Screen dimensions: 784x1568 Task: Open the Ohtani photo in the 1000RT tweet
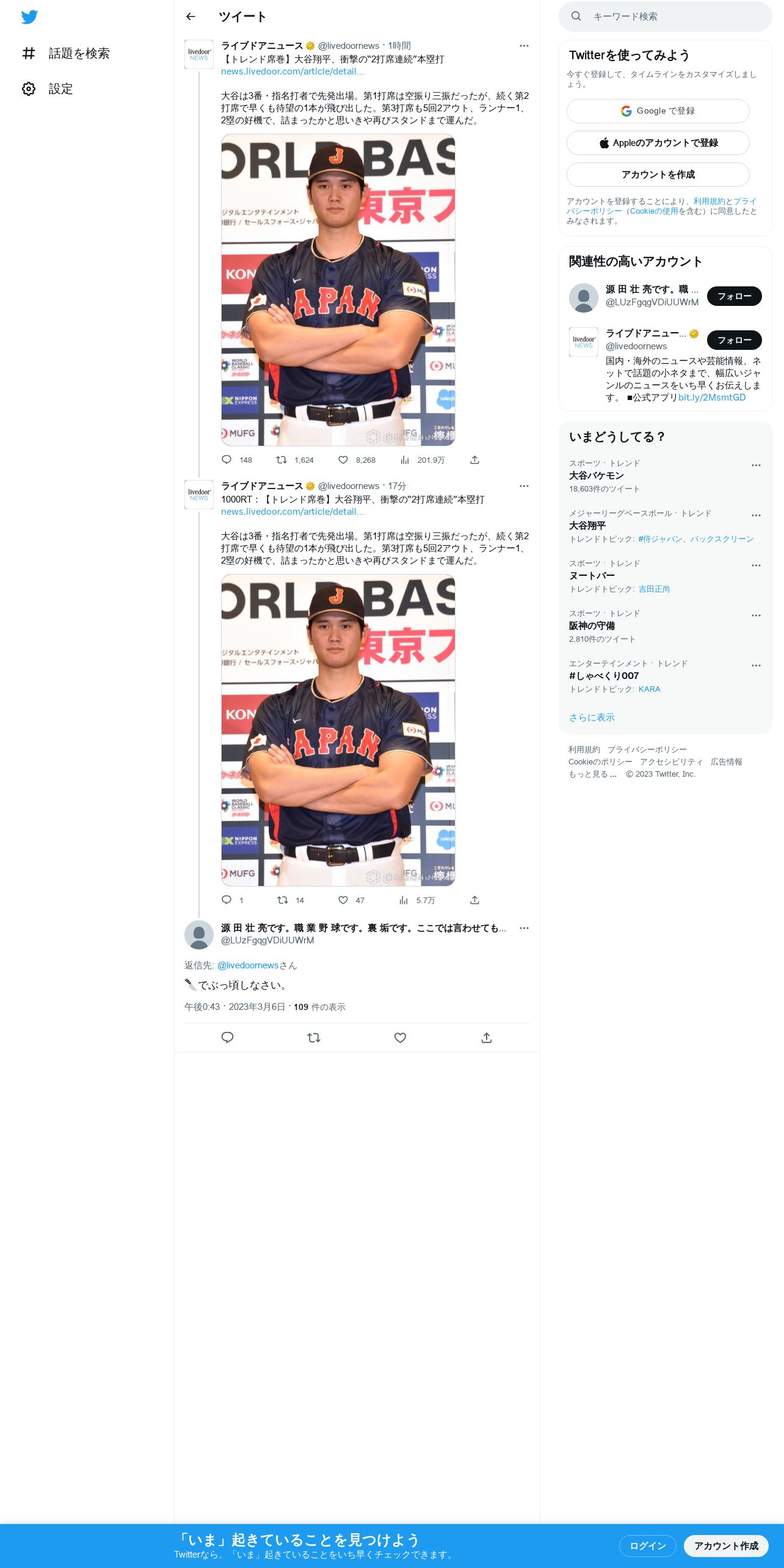tap(338, 730)
